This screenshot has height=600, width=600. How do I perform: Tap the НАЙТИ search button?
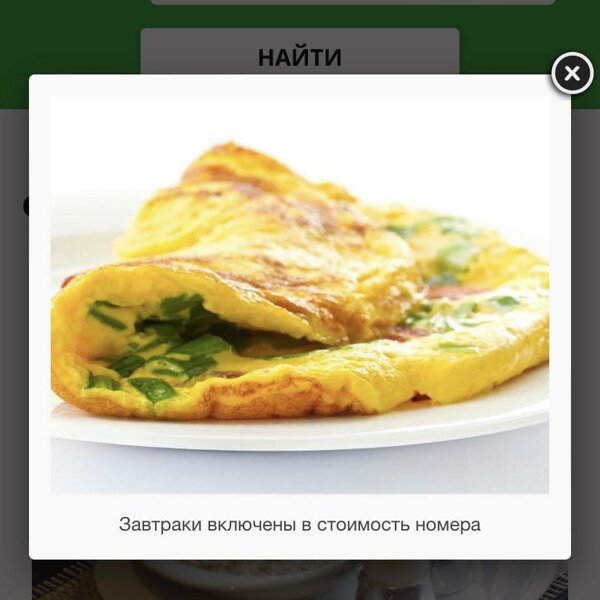coord(300,56)
